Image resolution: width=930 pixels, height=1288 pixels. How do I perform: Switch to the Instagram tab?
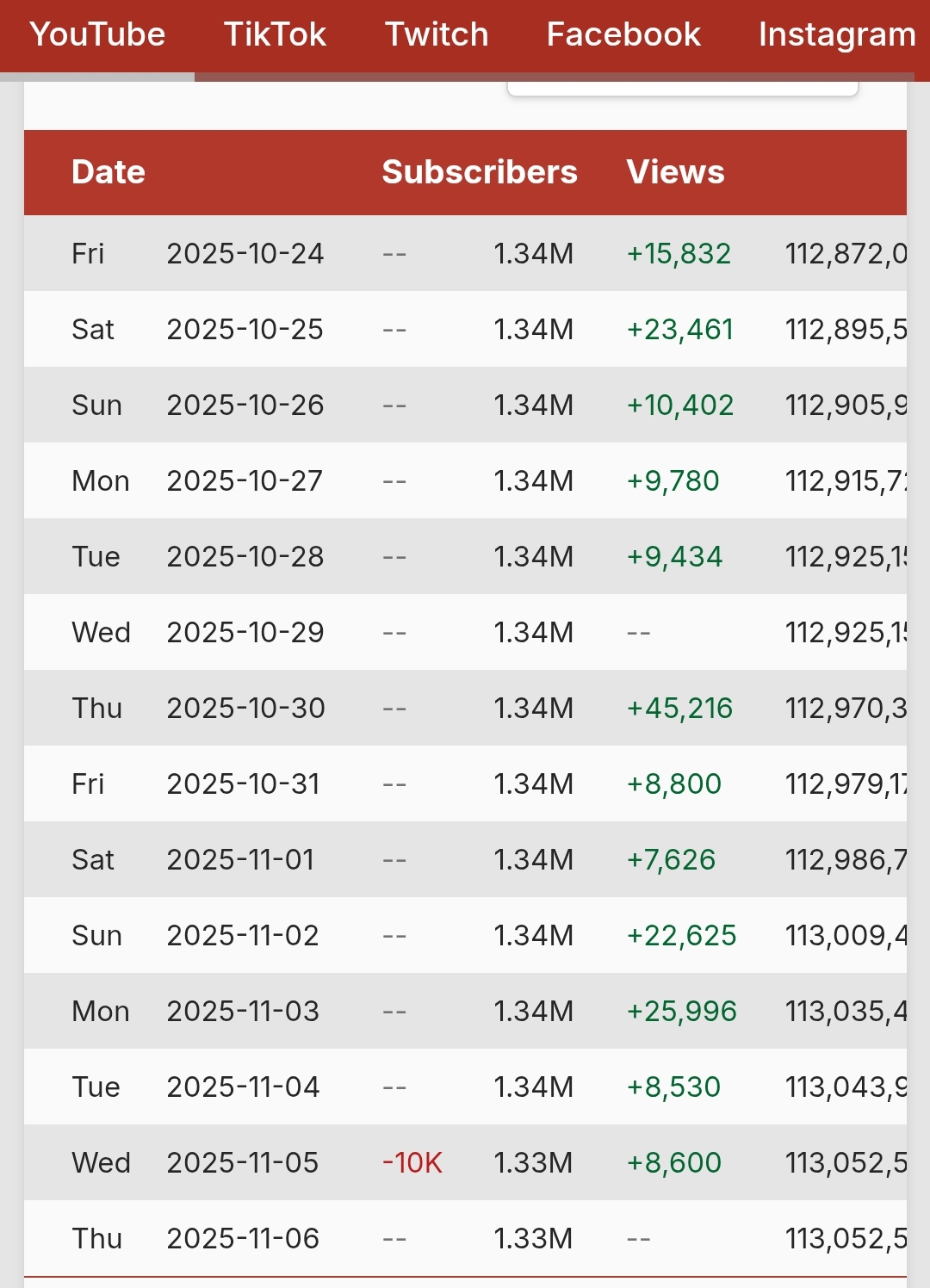pos(836,34)
